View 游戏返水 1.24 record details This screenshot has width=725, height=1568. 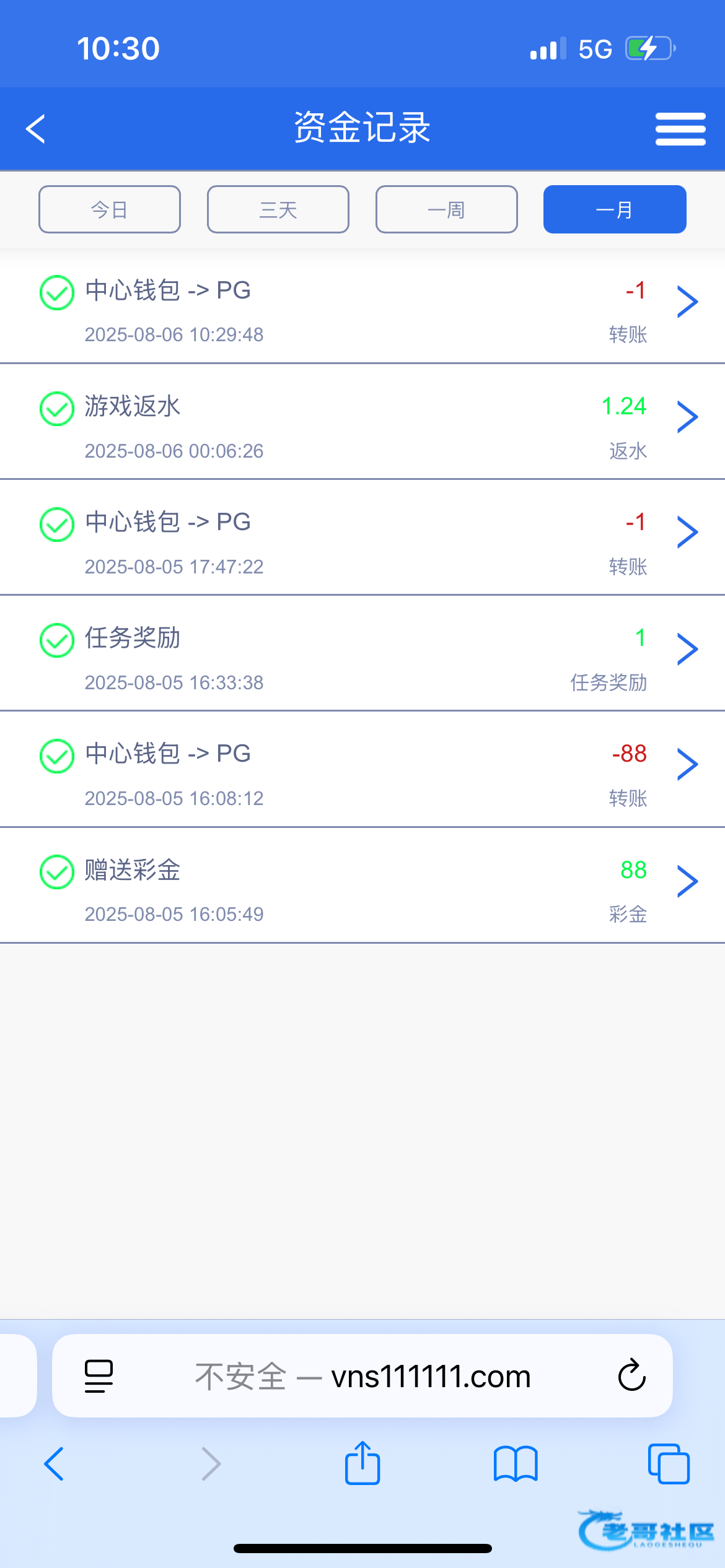pos(362,422)
